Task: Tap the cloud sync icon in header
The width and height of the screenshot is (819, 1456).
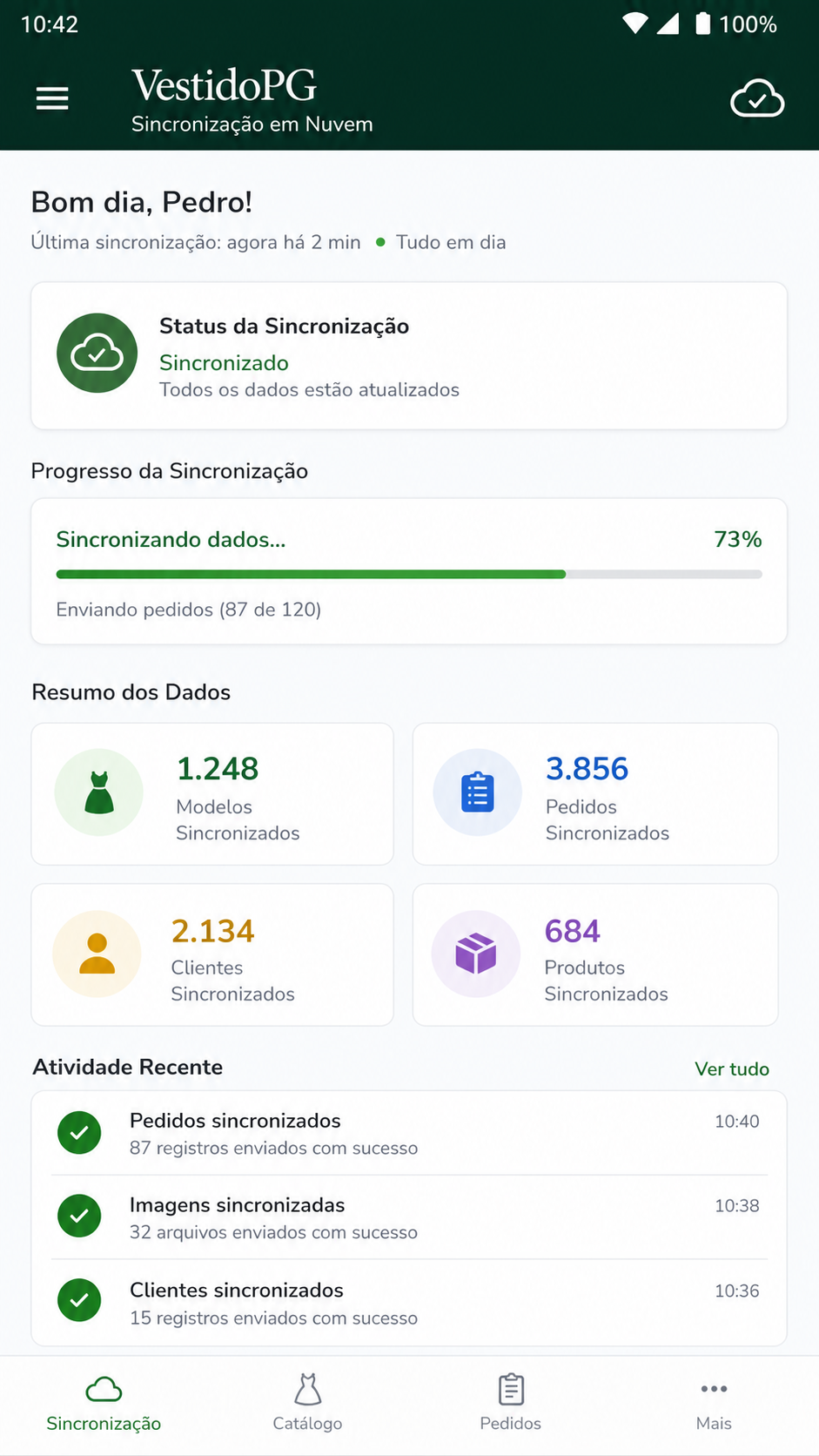Action: [757, 98]
